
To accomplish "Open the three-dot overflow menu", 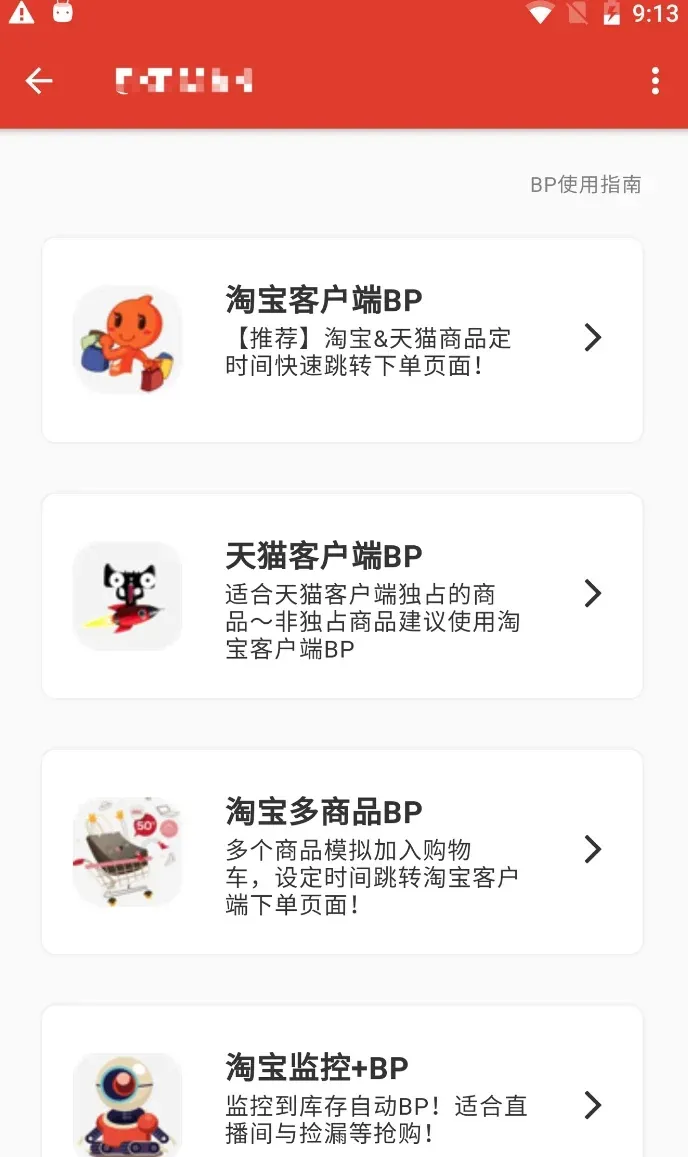I will pyautogui.click(x=656, y=80).
